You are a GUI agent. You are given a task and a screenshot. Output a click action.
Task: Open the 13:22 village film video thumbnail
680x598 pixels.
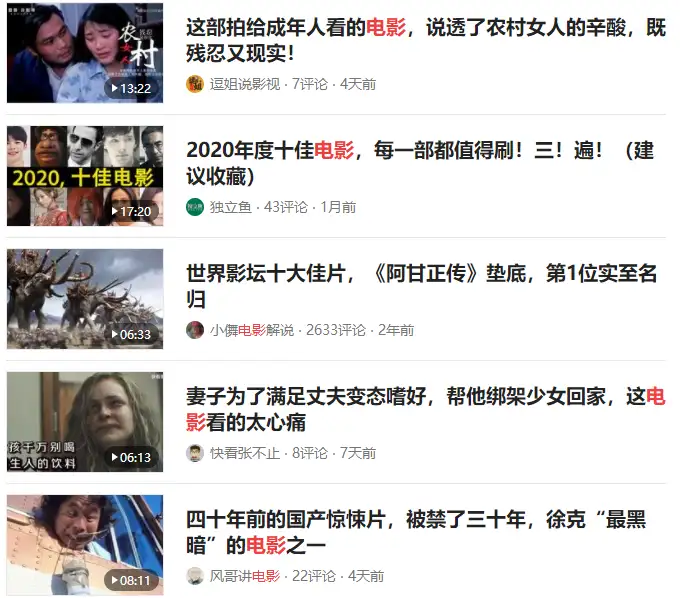point(84,53)
